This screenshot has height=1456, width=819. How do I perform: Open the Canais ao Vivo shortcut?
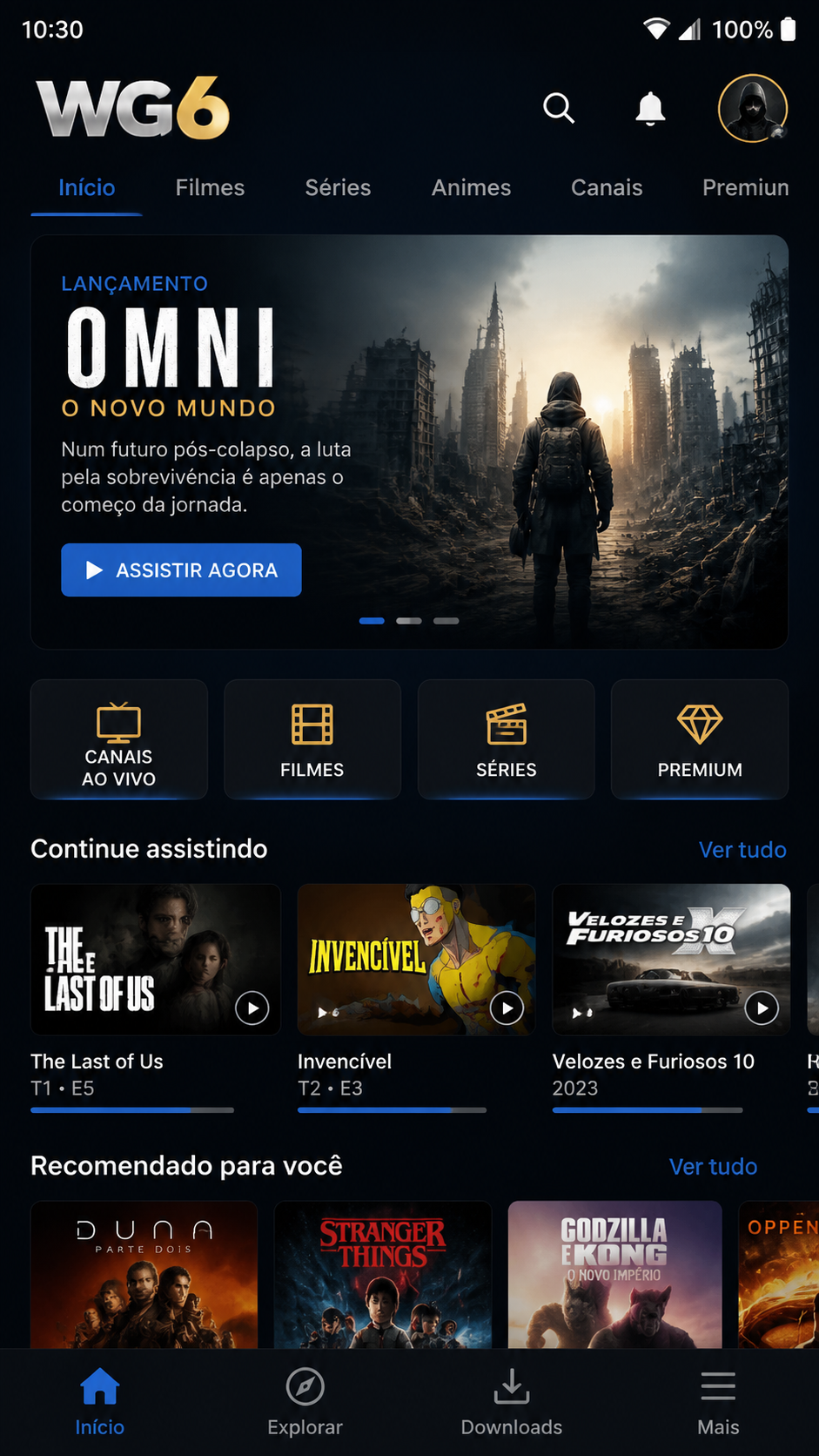click(x=119, y=739)
